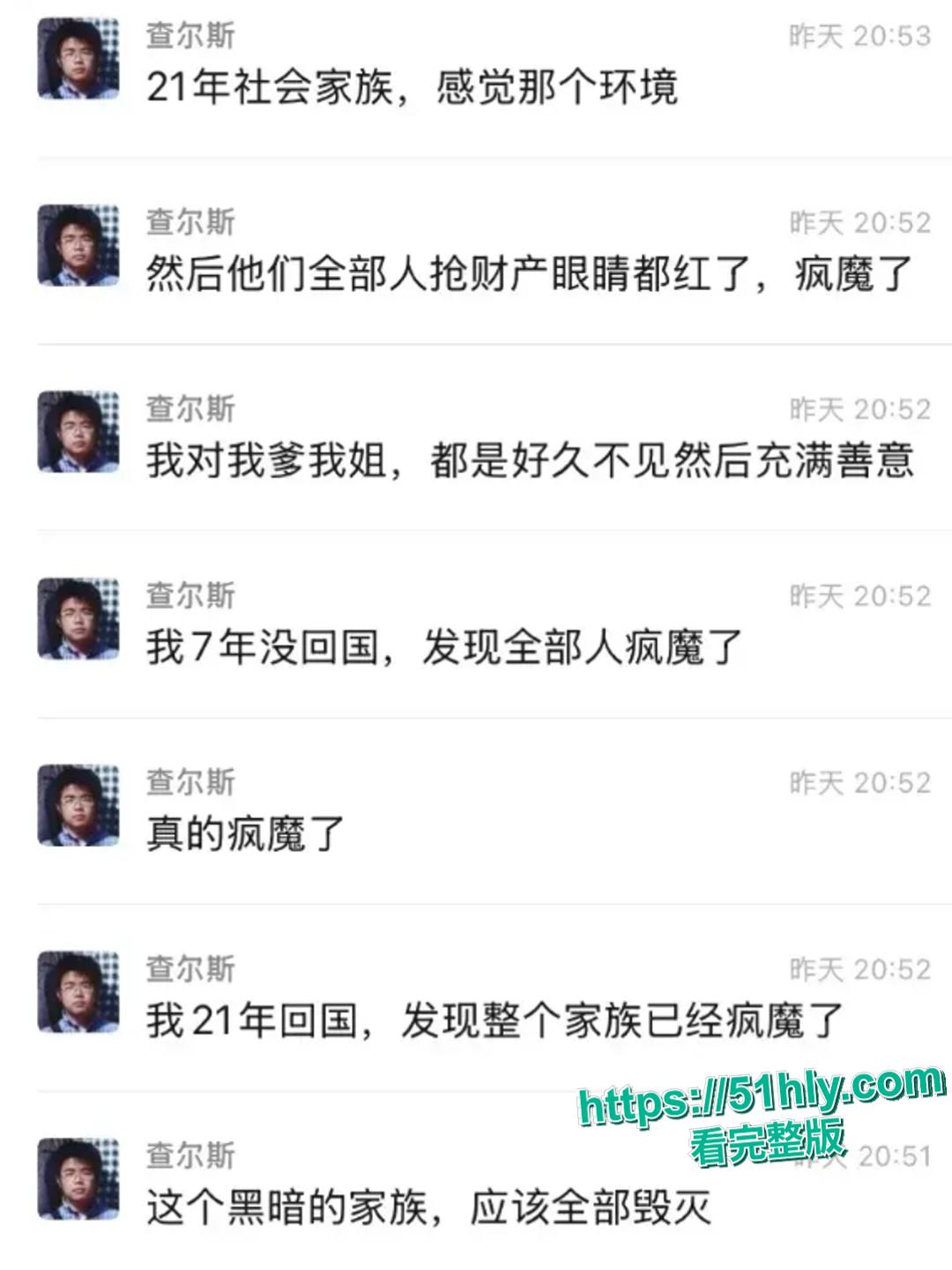Click the avatar for the 21年回国 message
This screenshot has width=952, height=1270.
78,988
